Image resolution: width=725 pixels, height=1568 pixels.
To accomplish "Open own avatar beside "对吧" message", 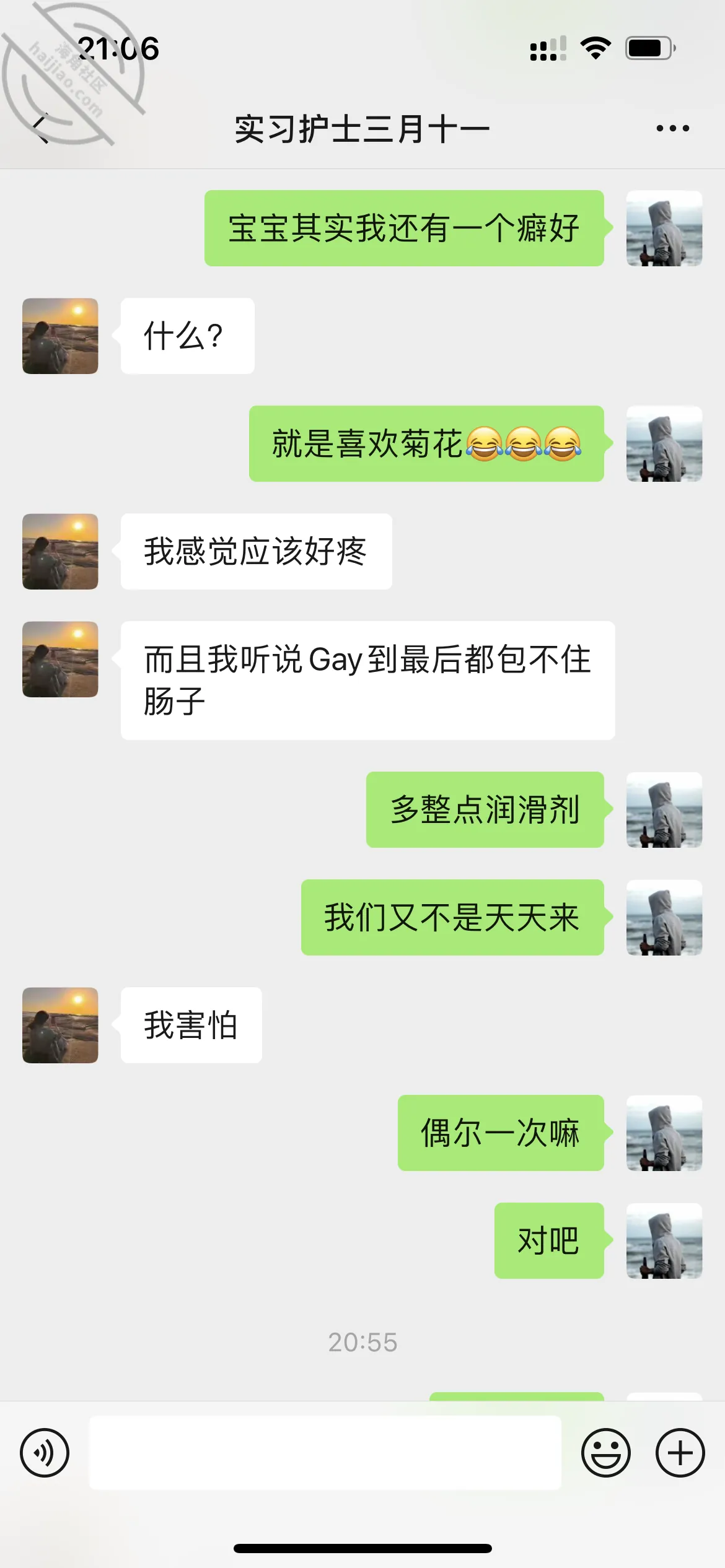I will pyautogui.click(x=664, y=1240).
